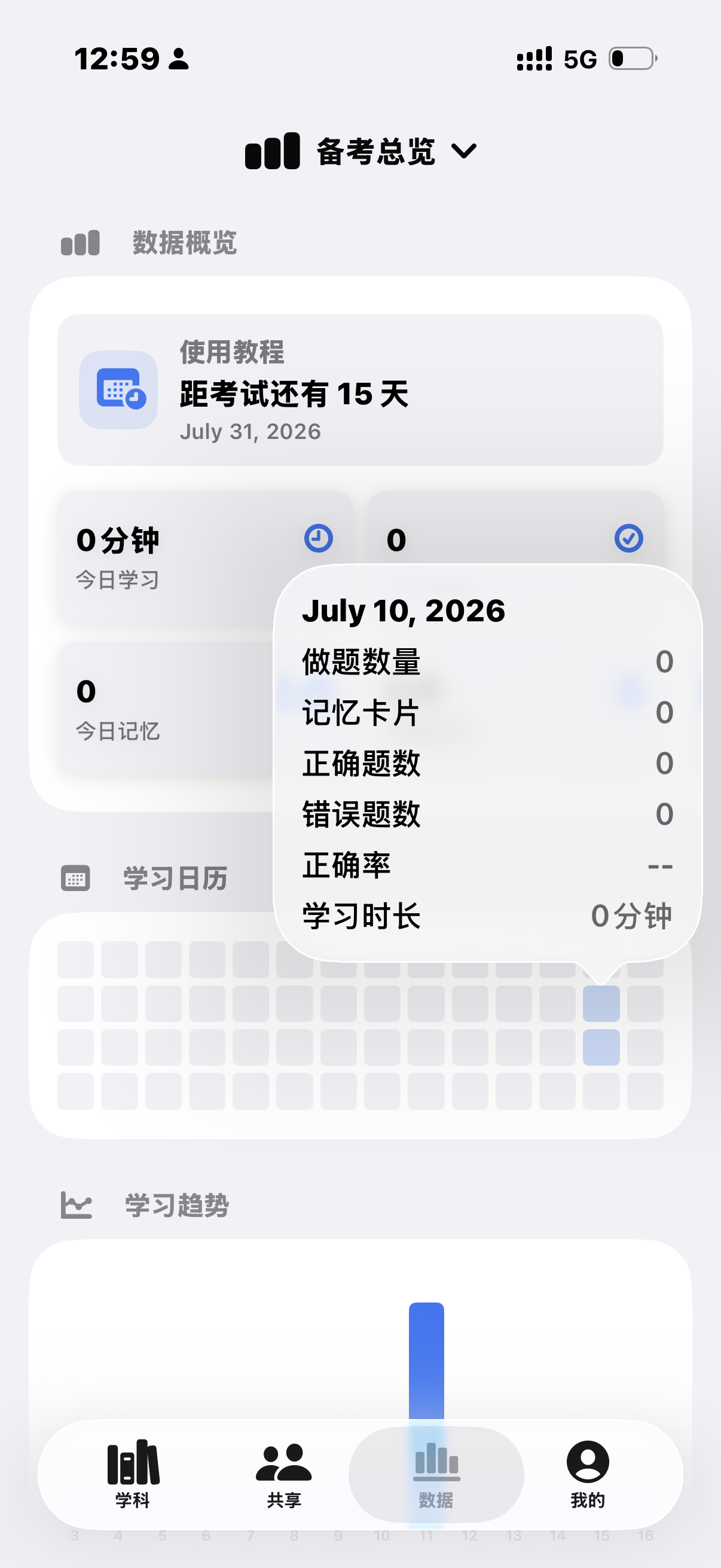The height and width of the screenshot is (1568, 721).
Task: Go to the 我的 profile tab
Action: 588,1474
